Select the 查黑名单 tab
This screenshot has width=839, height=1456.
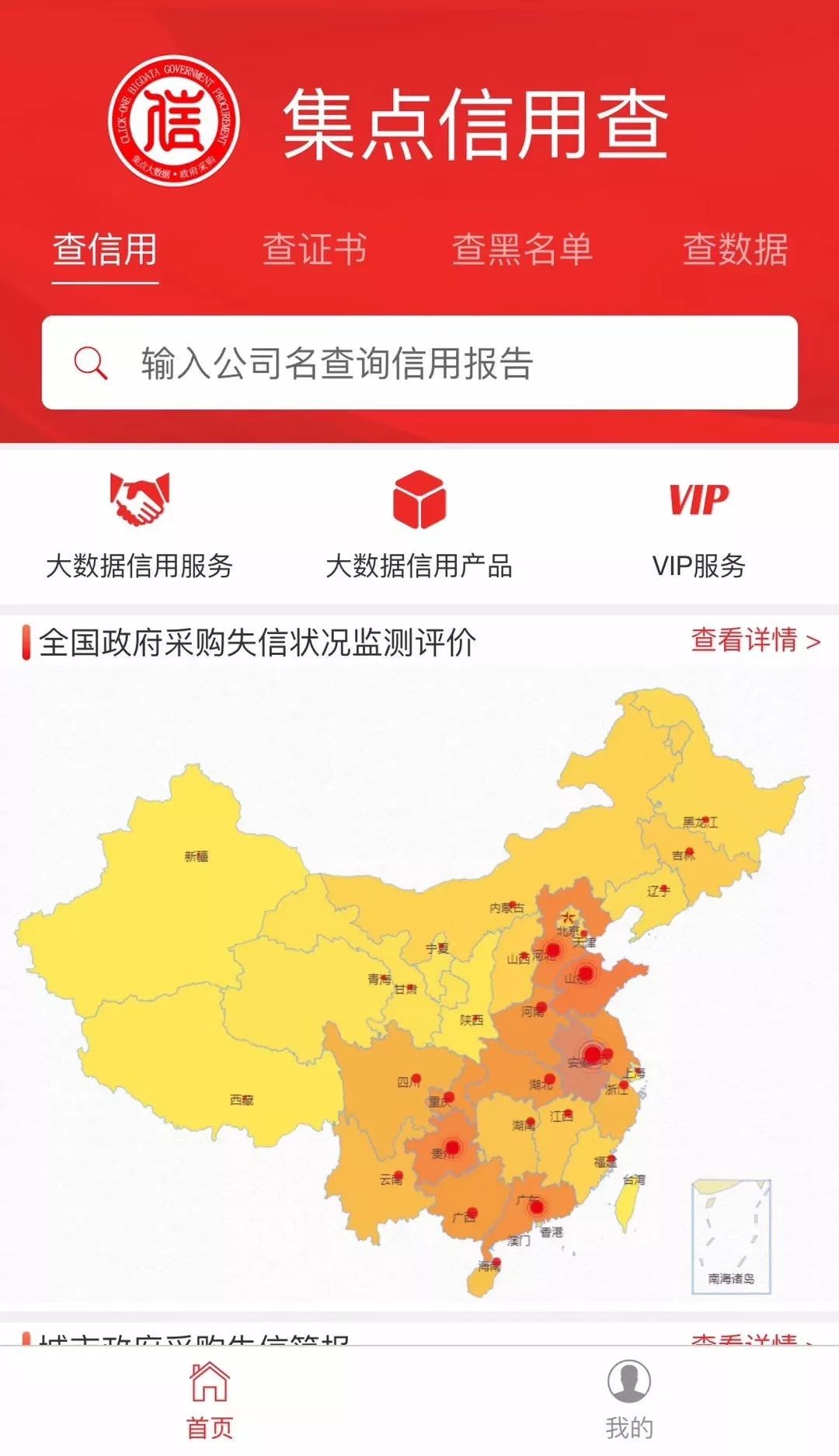click(x=522, y=250)
